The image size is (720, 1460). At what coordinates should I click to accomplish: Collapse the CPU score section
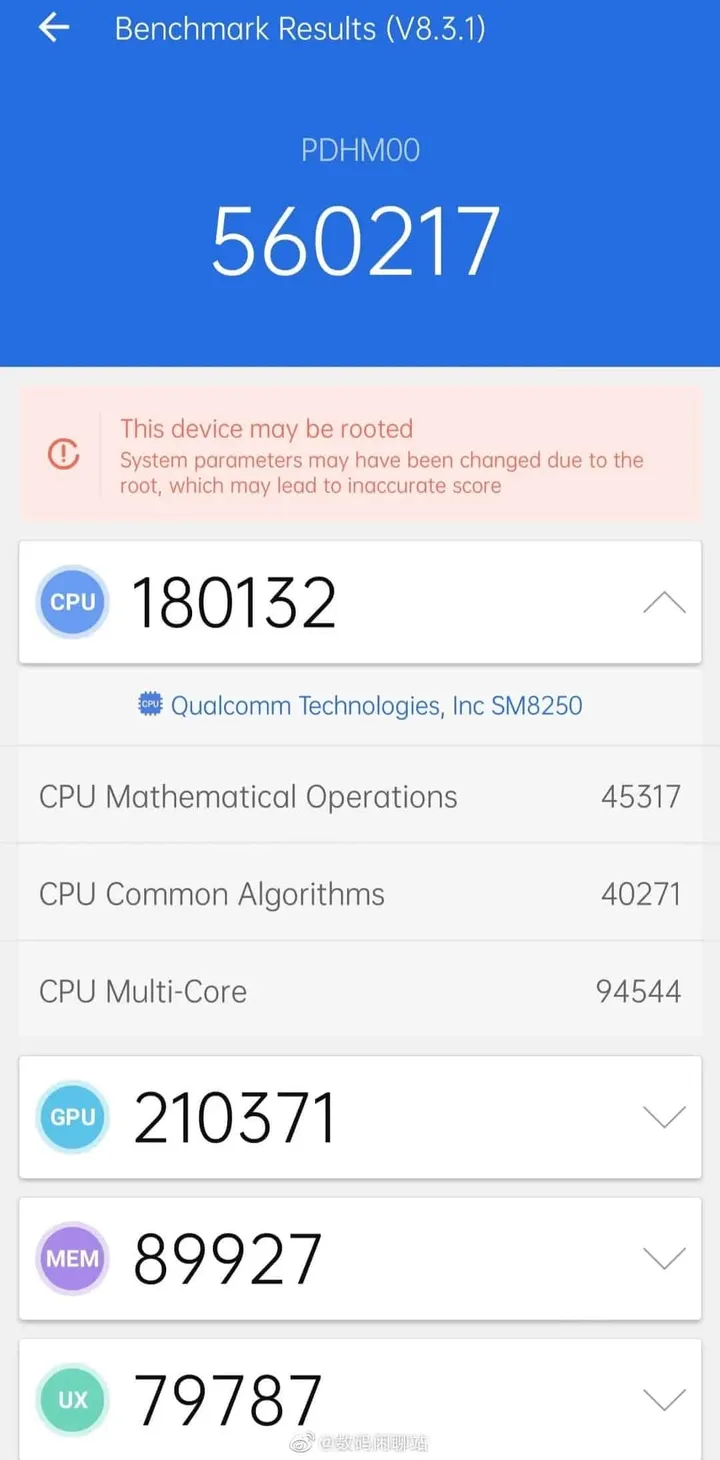click(x=664, y=601)
